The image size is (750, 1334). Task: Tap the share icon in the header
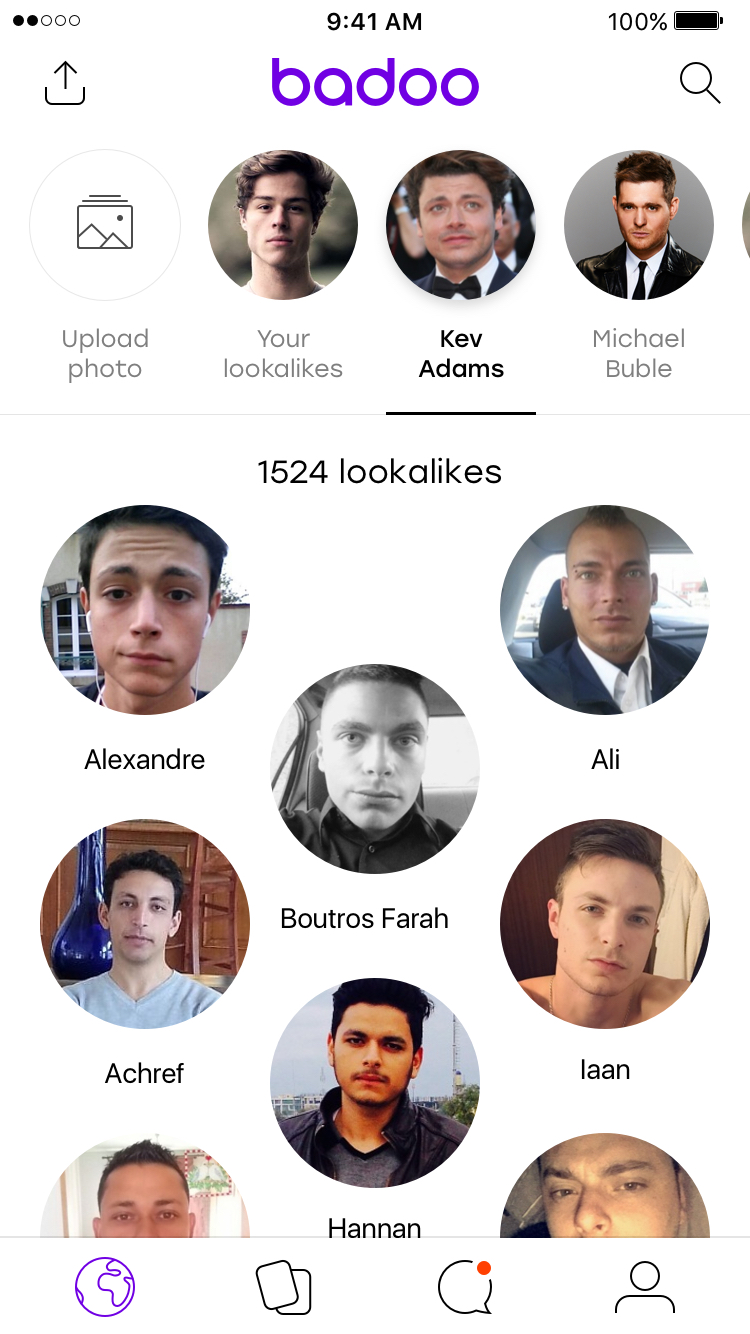click(x=65, y=83)
